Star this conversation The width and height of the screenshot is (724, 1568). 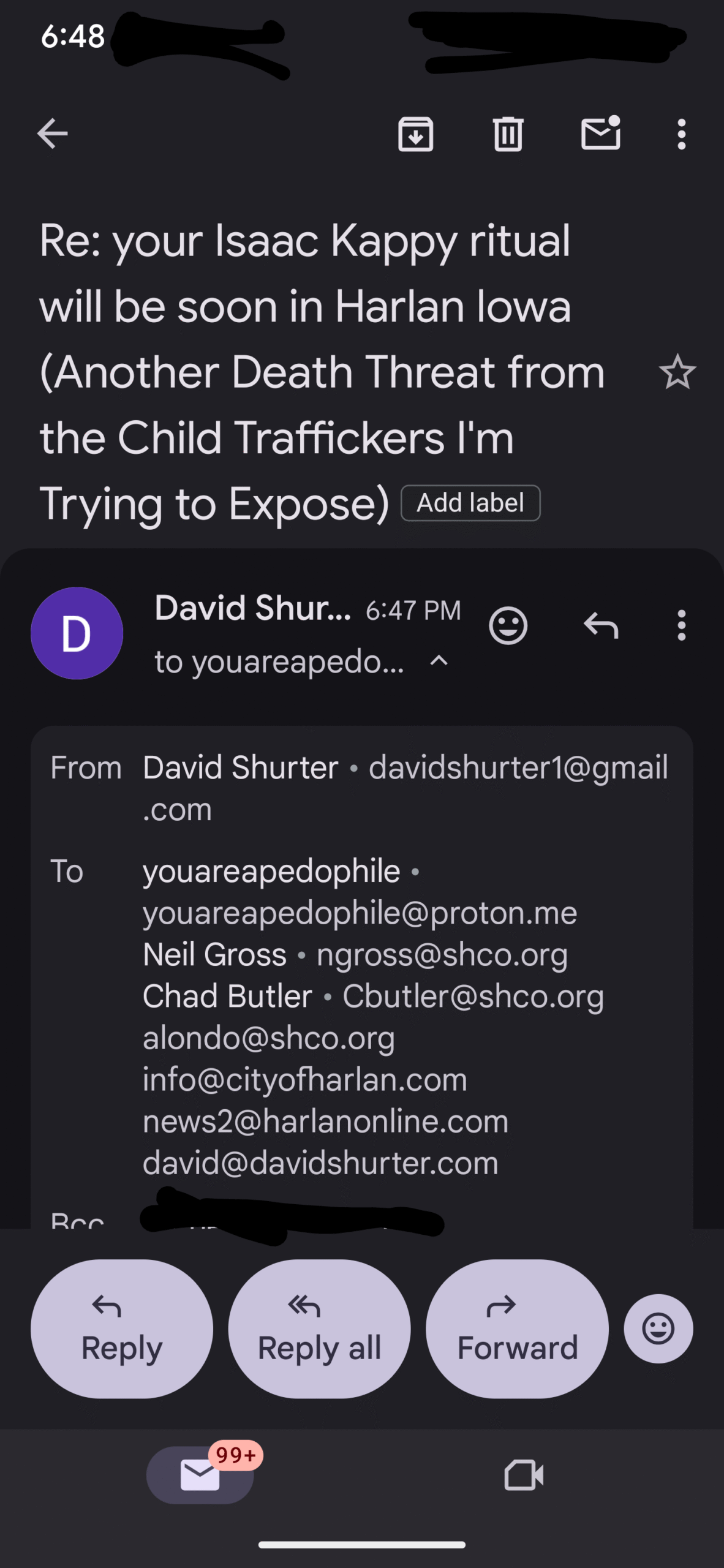pyautogui.click(x=677, y=372)
